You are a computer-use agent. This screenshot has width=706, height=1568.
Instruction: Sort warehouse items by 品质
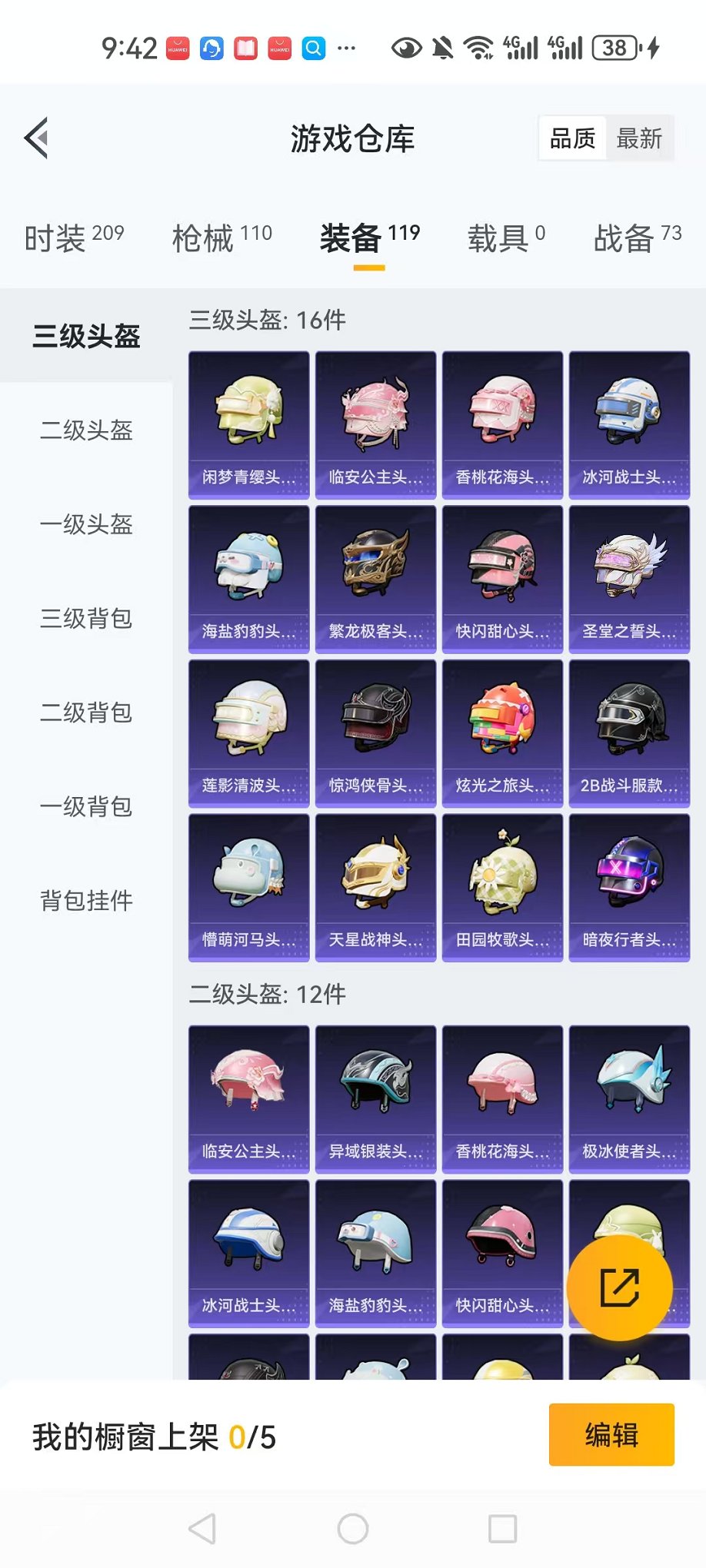point(573,138)
